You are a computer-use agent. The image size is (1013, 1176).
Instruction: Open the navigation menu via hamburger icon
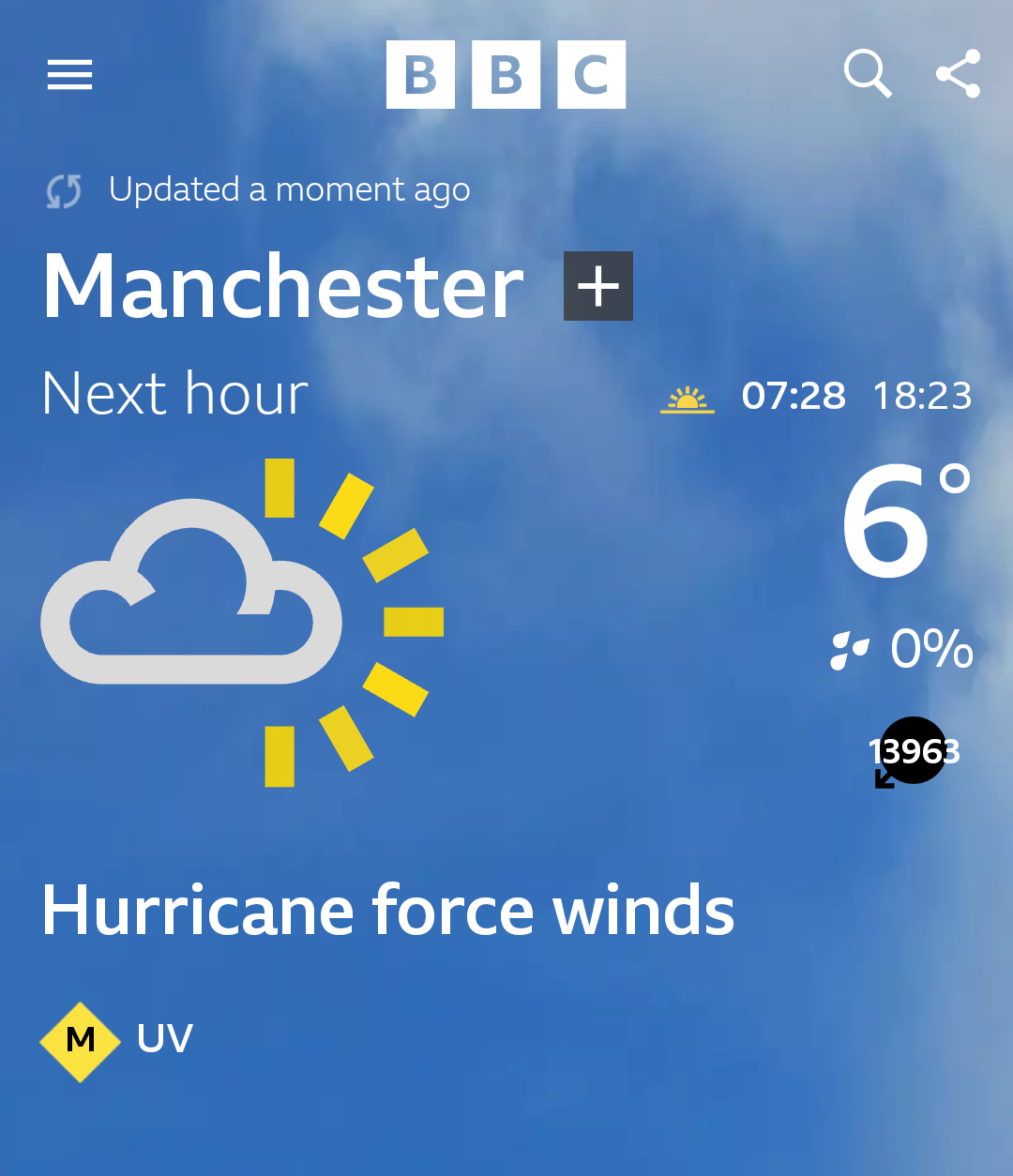(68, 74)
